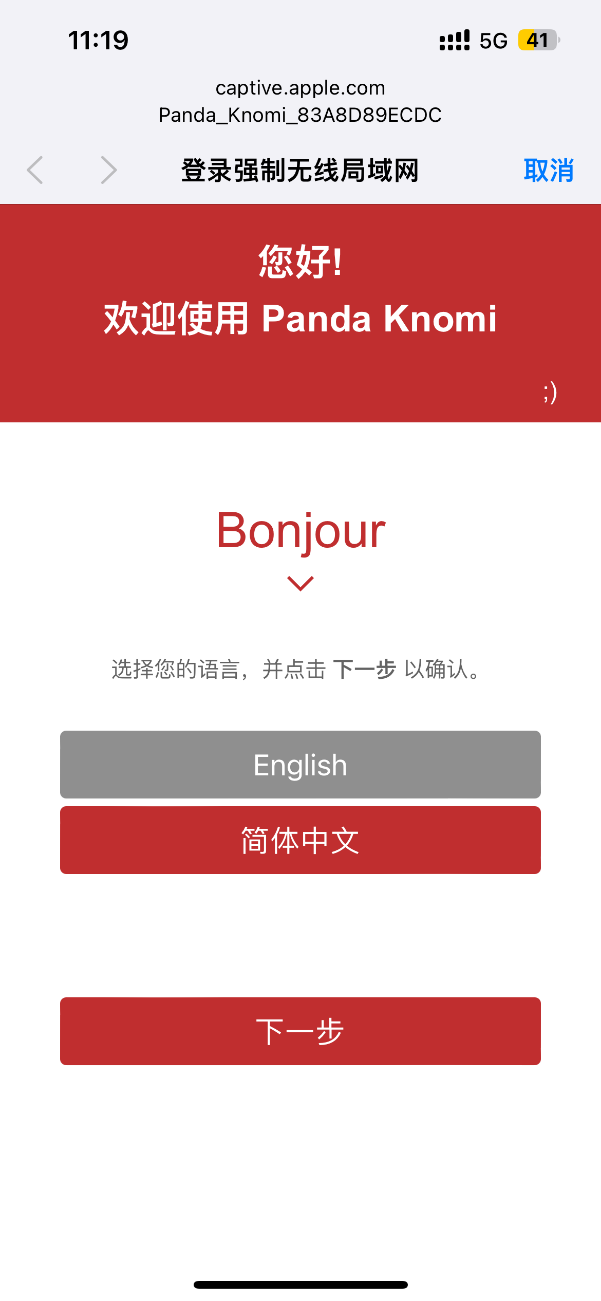The width and height of the screenshot is (601, 1301).
Task: Choose 简体中文 as the language
Action: (x=300, y=840)
